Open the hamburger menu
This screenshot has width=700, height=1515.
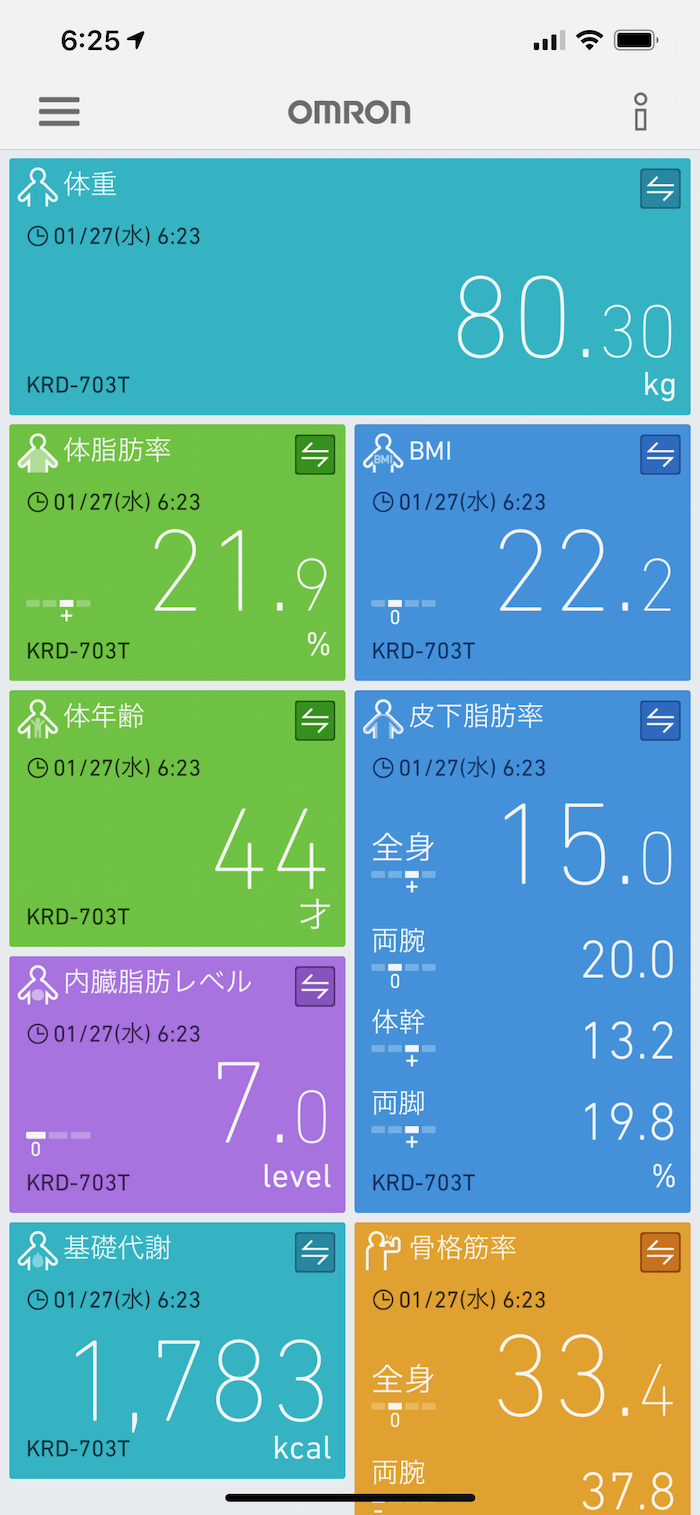[x=59, y=111]
